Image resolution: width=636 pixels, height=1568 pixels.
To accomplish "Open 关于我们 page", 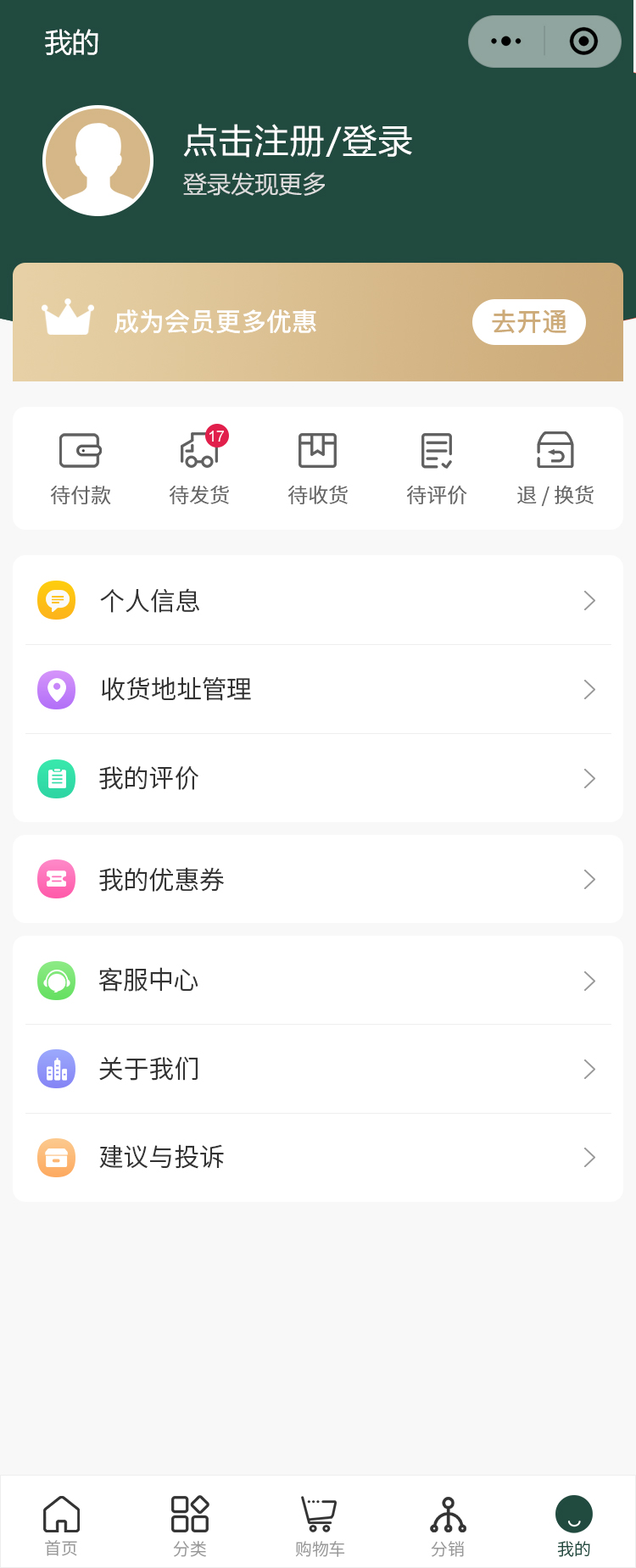I will tap(318, 1069).
